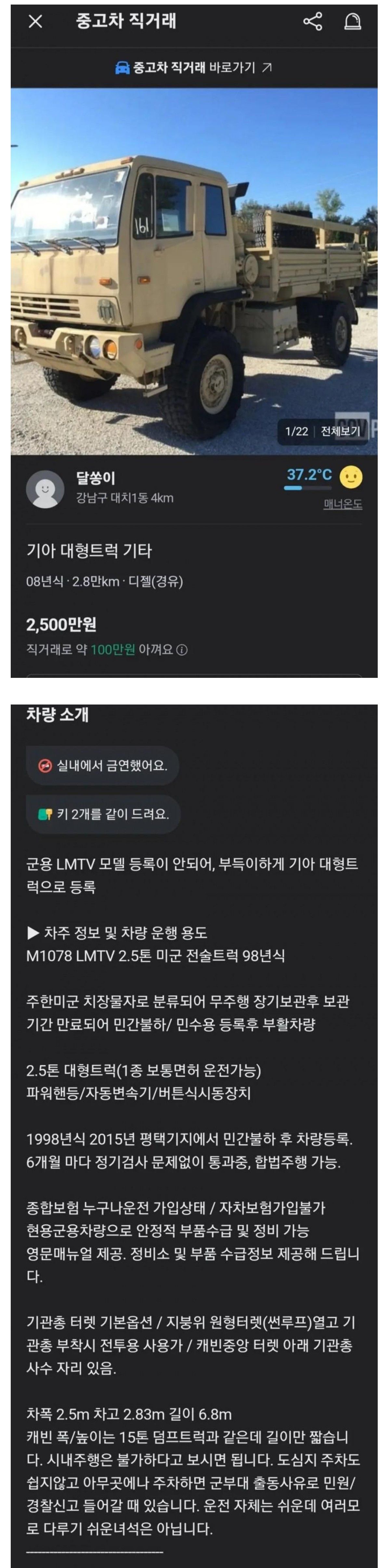Share this truck listing
Screen dimensions: 380x1568
click(312, 22)
